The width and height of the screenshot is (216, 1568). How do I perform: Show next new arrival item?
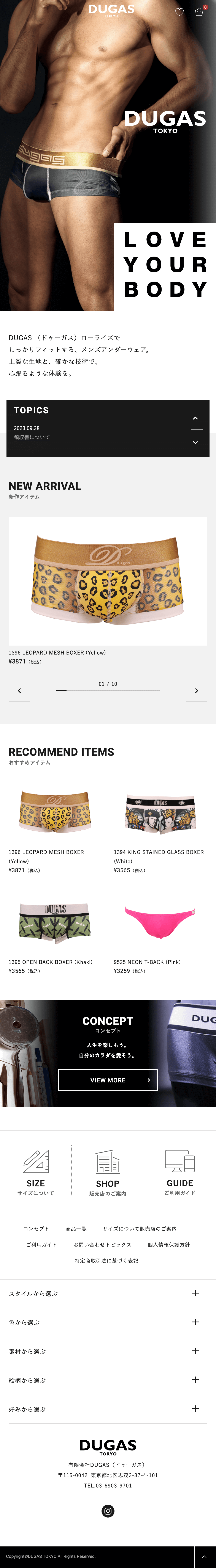(x=196, y=690)
